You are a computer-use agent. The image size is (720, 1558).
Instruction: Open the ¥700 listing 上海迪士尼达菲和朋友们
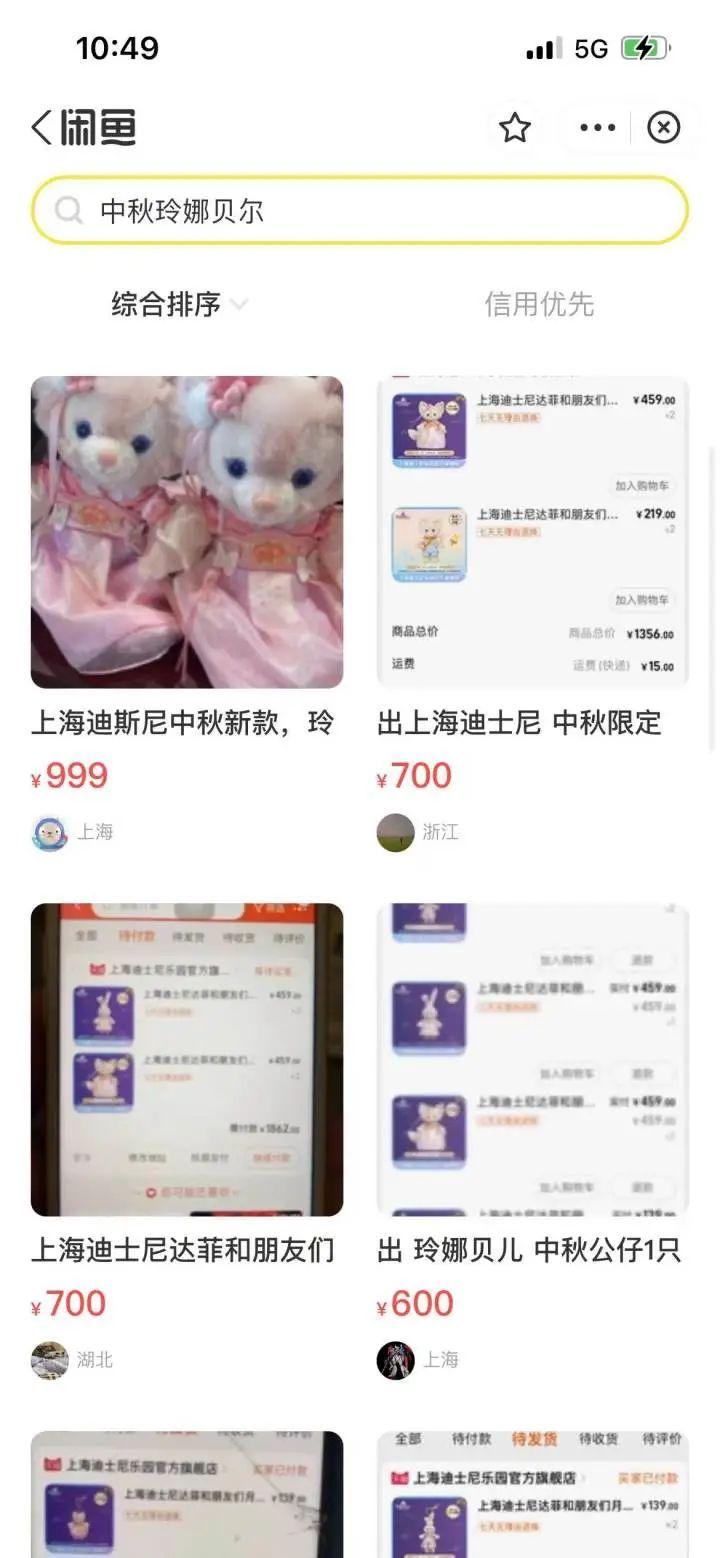187,1141
